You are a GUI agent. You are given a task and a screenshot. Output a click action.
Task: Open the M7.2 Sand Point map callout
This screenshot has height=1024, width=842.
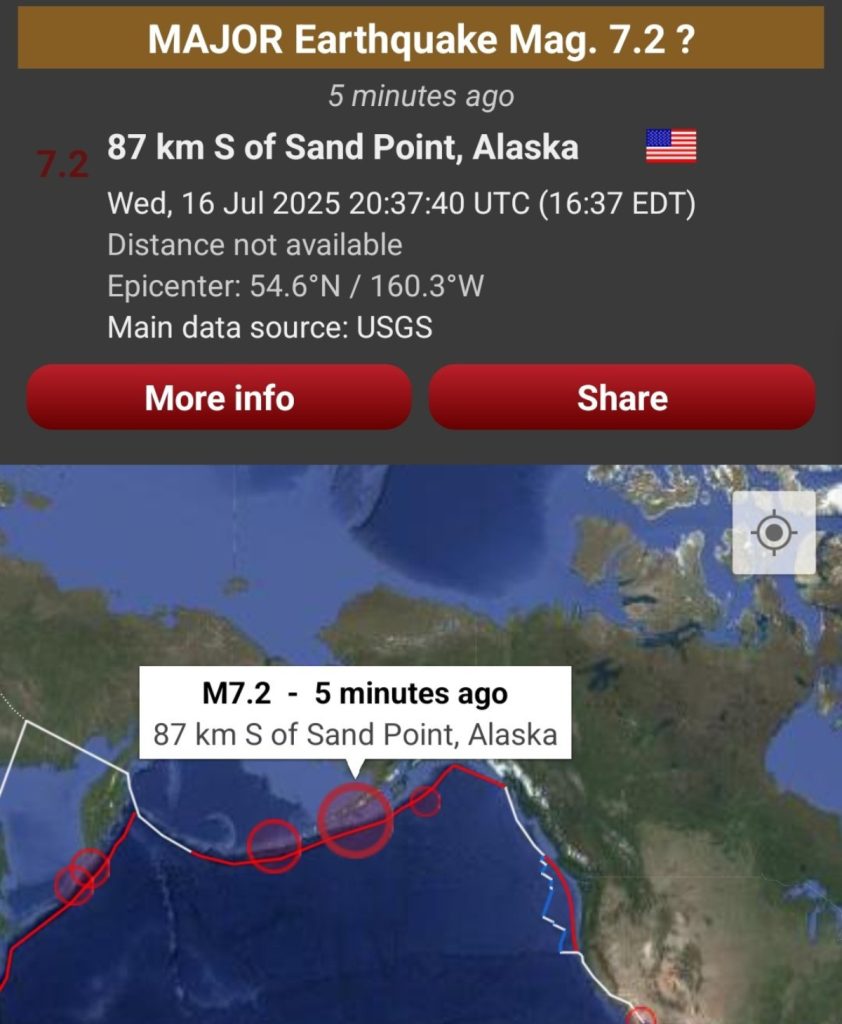355,714
